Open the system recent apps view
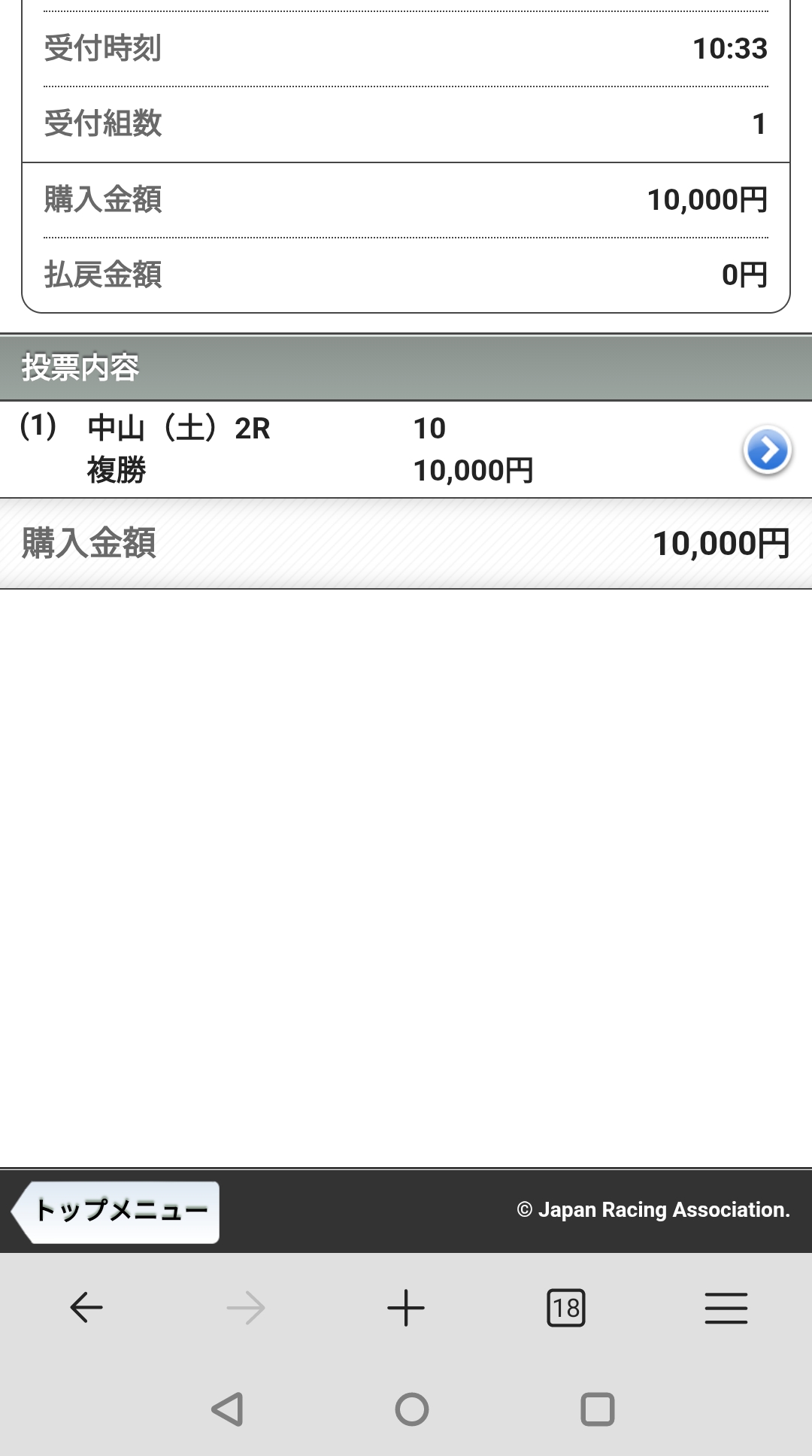Viewport: 812px width, 1456px height. [598, 1409]
